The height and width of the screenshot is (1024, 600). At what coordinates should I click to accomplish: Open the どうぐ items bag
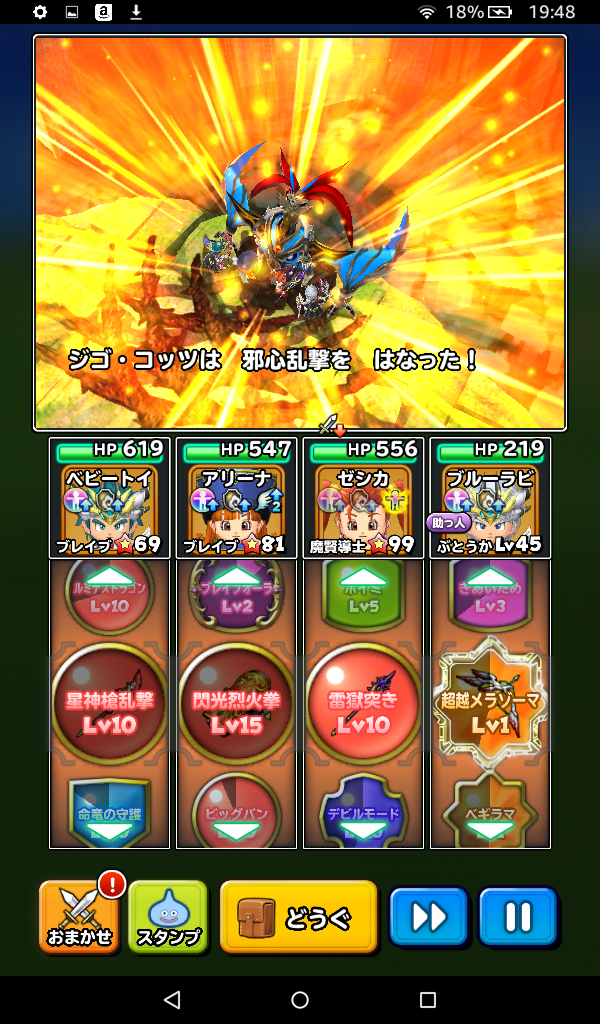tap(298, 916)
